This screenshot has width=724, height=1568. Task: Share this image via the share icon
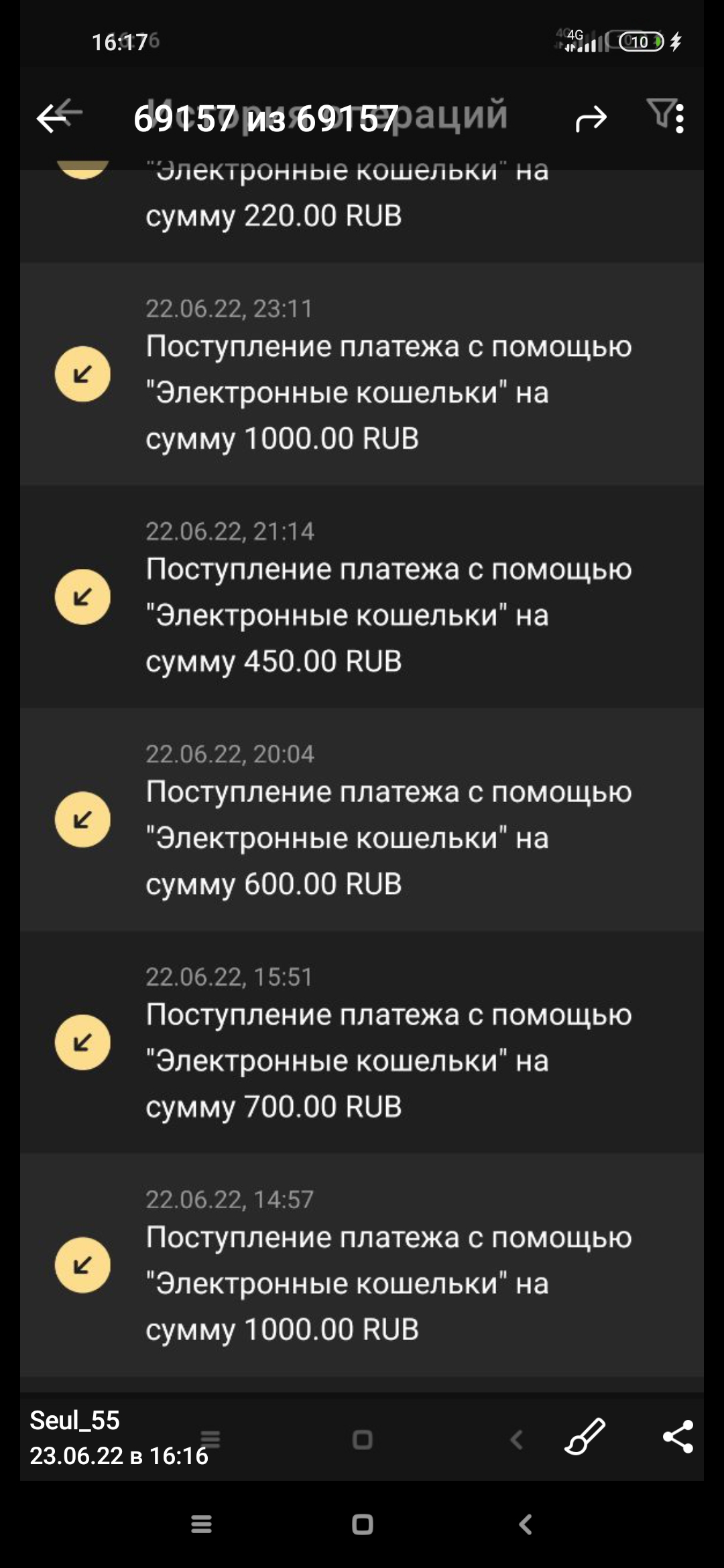click(x=678, y=1437)
